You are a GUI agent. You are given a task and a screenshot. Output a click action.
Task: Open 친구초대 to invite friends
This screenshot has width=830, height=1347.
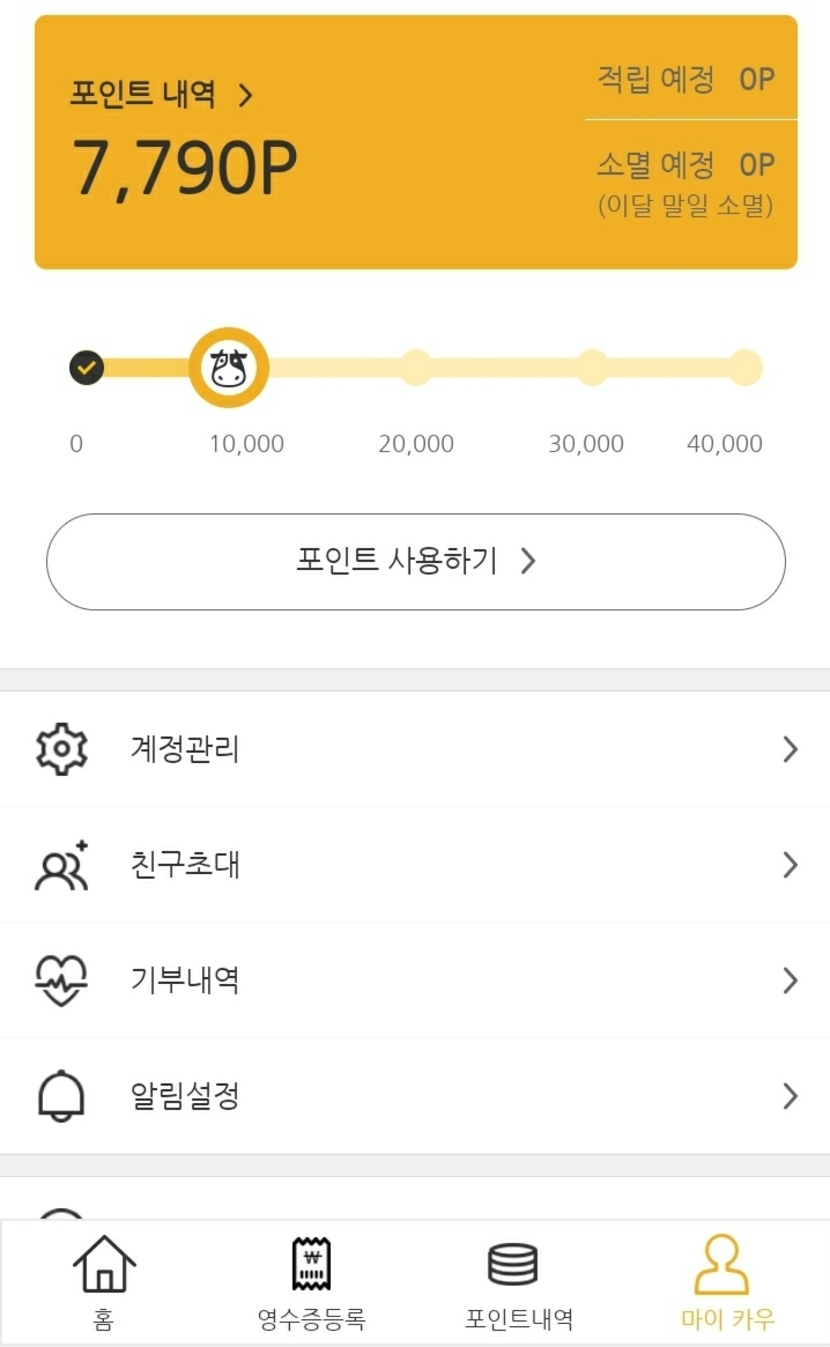click(x=415, y=865)
